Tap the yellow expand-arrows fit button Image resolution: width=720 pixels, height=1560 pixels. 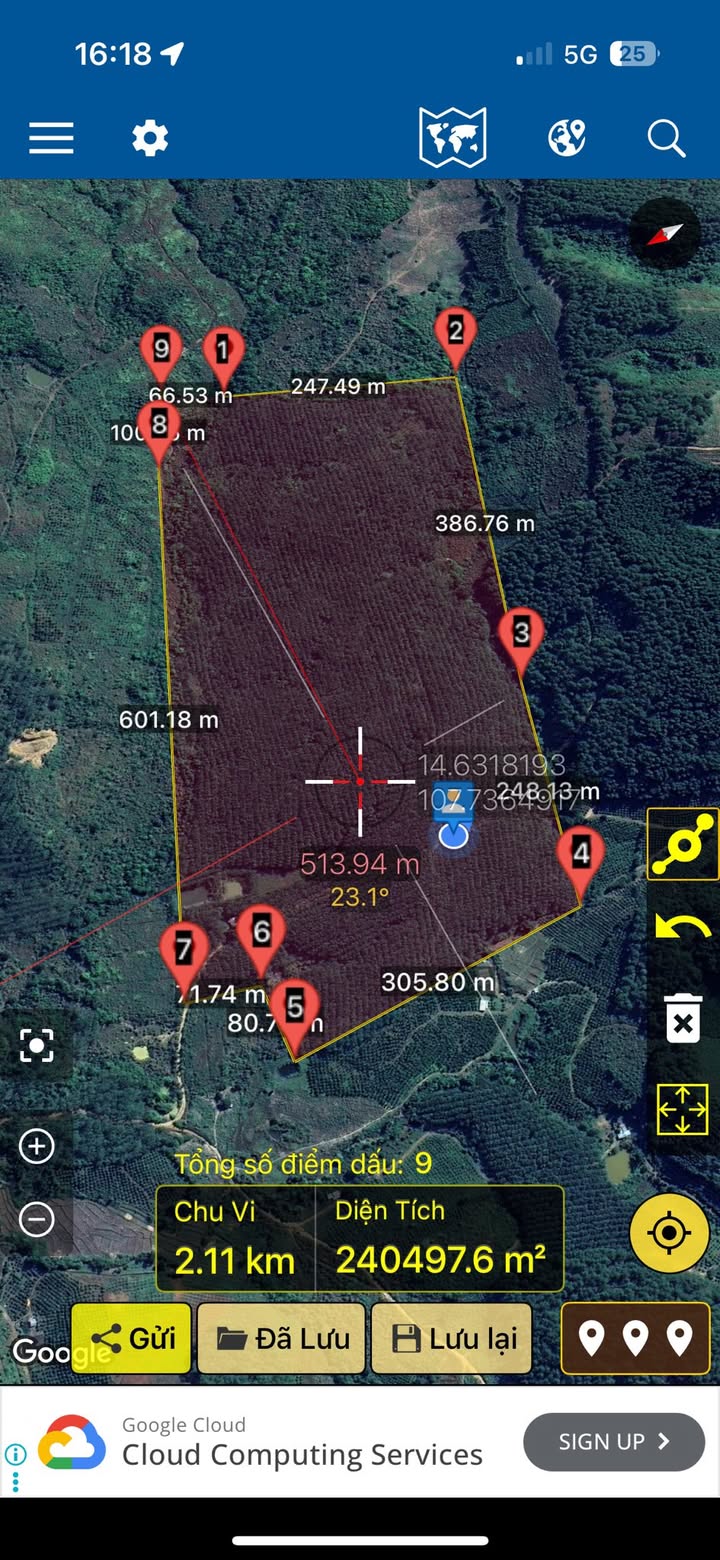(683, 1109)
